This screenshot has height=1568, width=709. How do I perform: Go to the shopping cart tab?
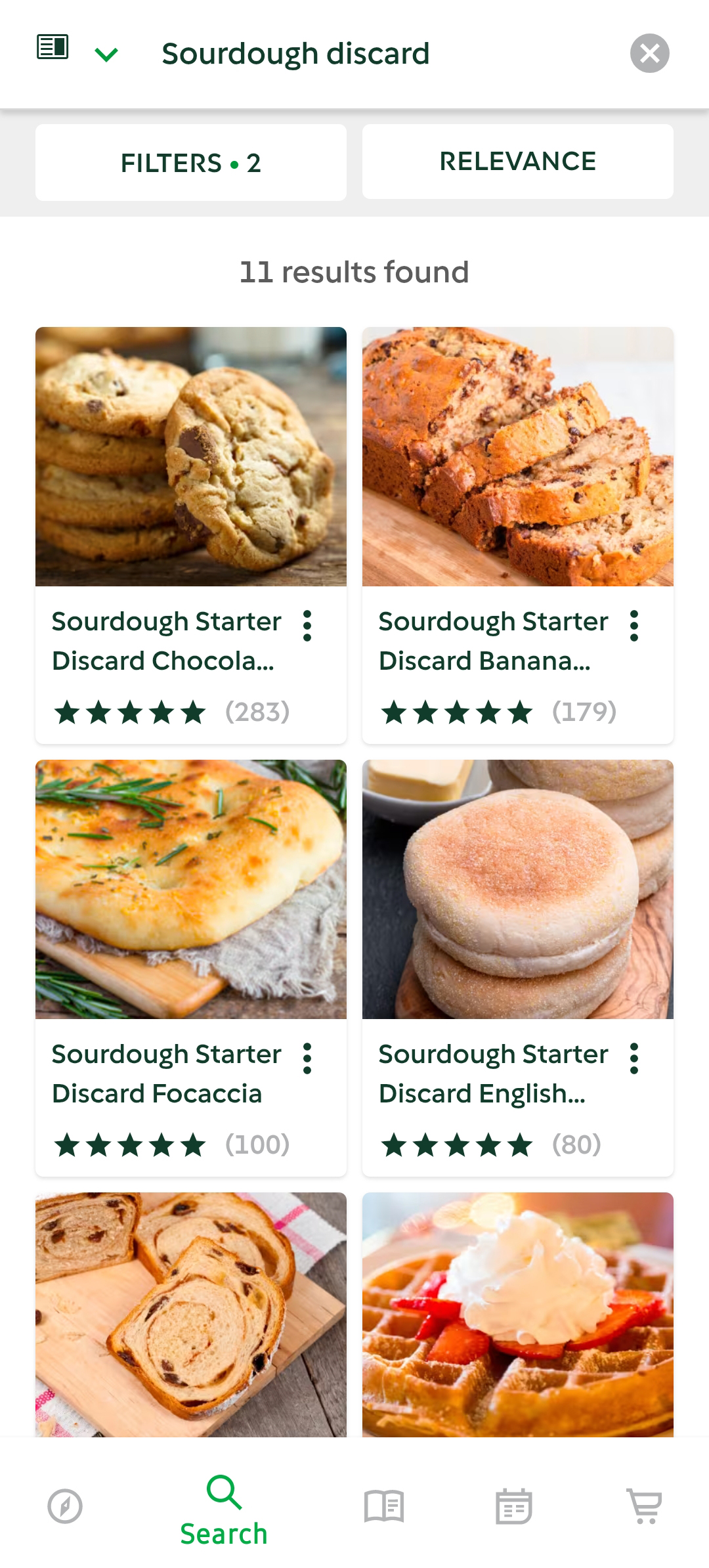coord(645,1506)
